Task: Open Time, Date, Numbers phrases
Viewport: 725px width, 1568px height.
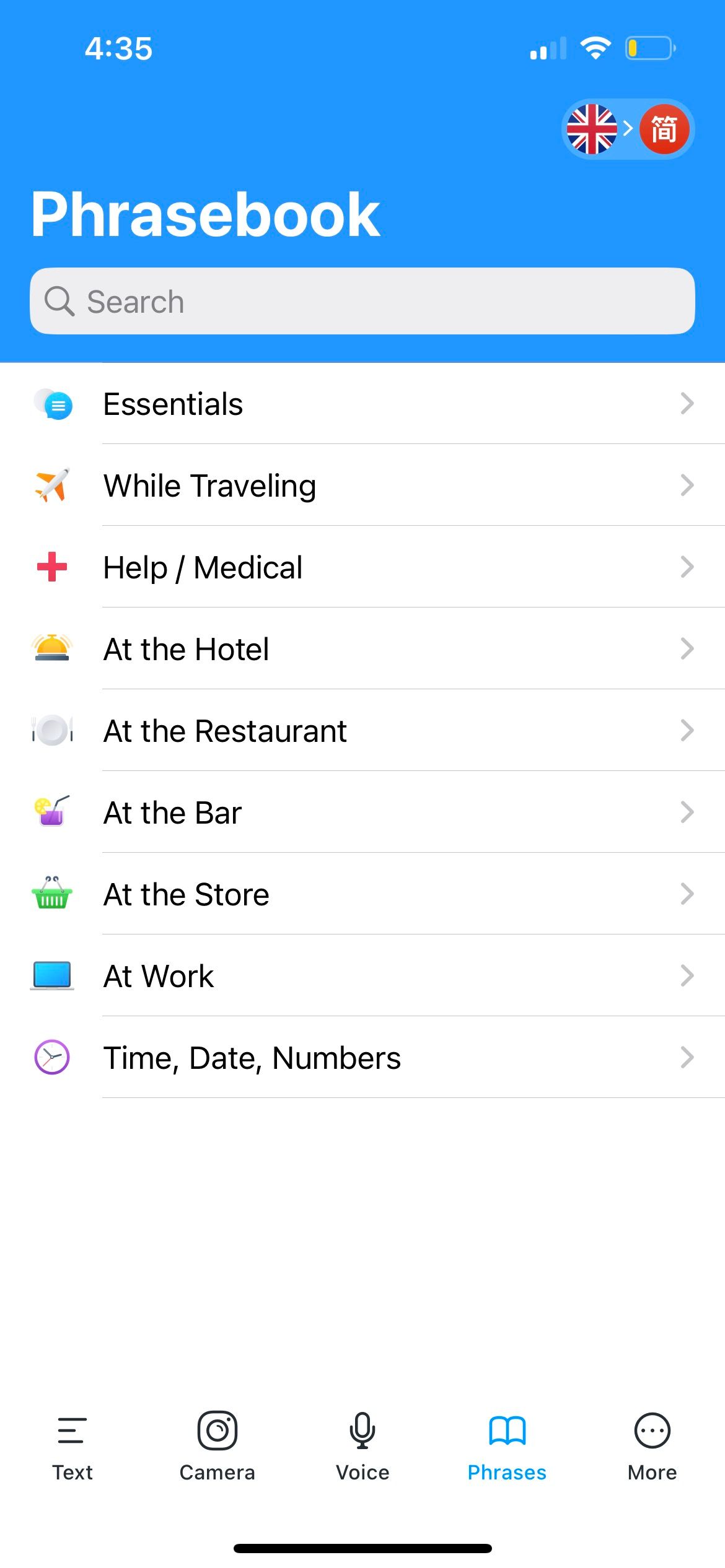Action: tap(362, 1057)
